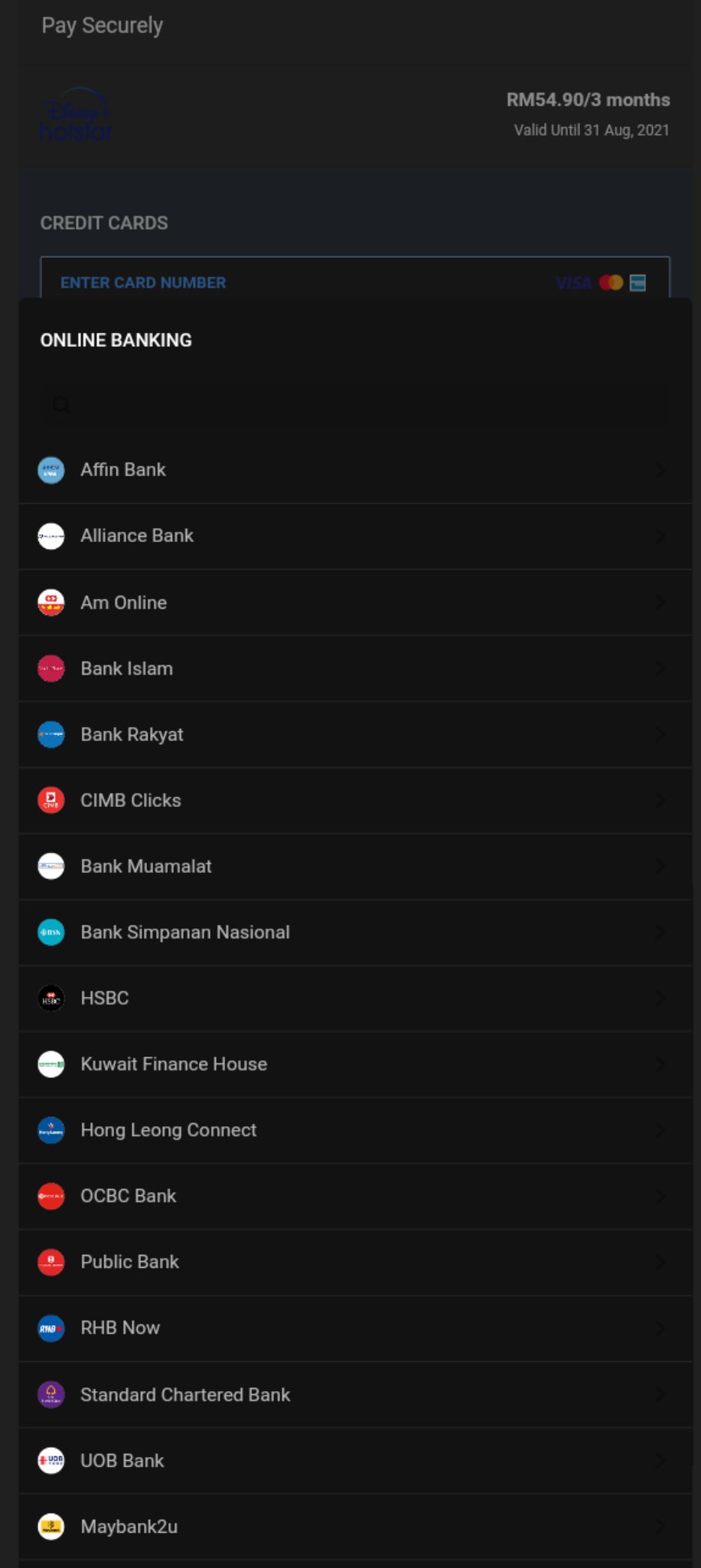Image resolution: width=701 pixels, height=1568 pixels.
Task: Pick Kuwait Finance House
Action: (x=355, y=1063)
